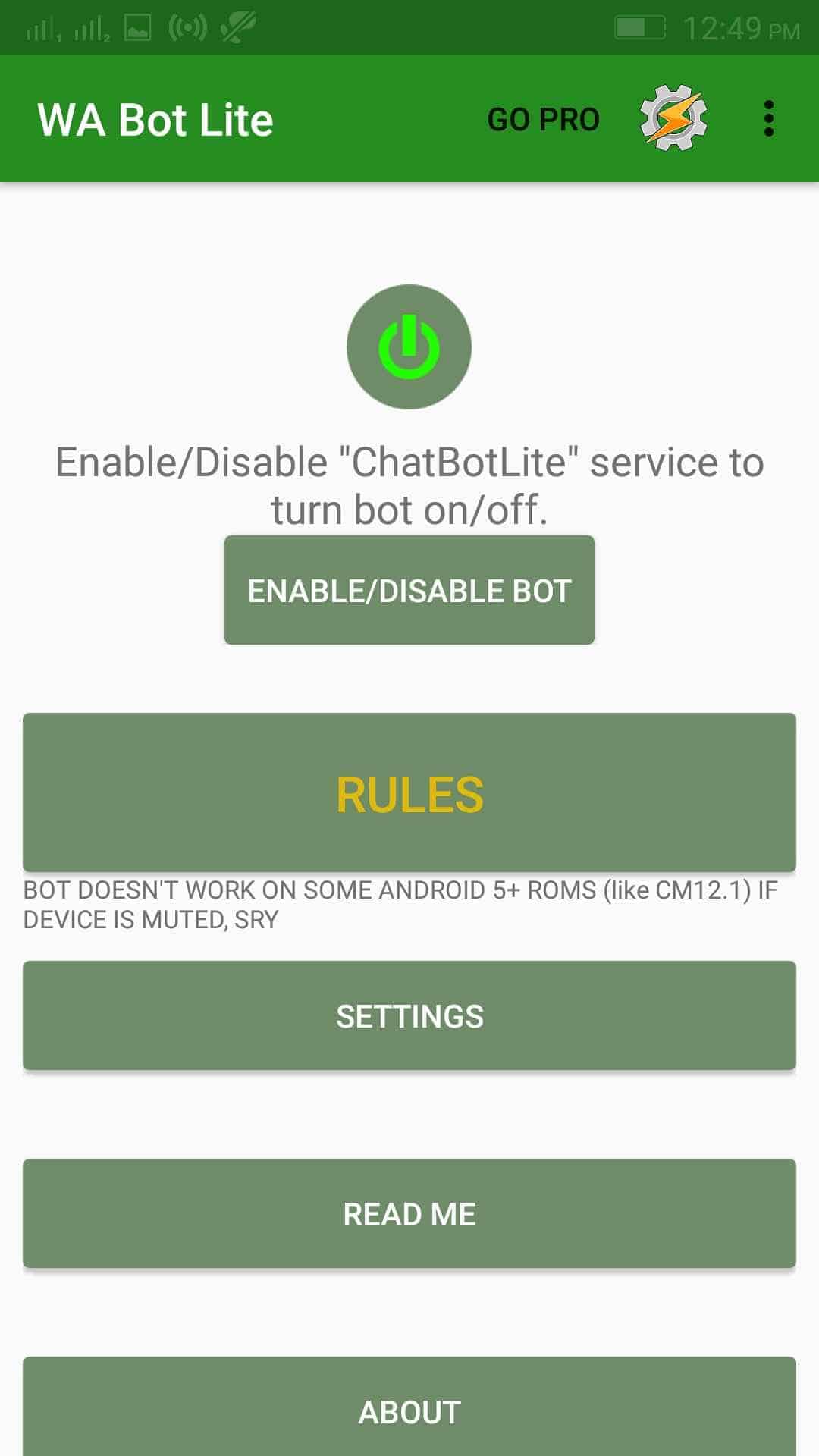Tap the ENABLE/DISABLE BOT button
This screenshot has height=1456, width=819.
409,590
